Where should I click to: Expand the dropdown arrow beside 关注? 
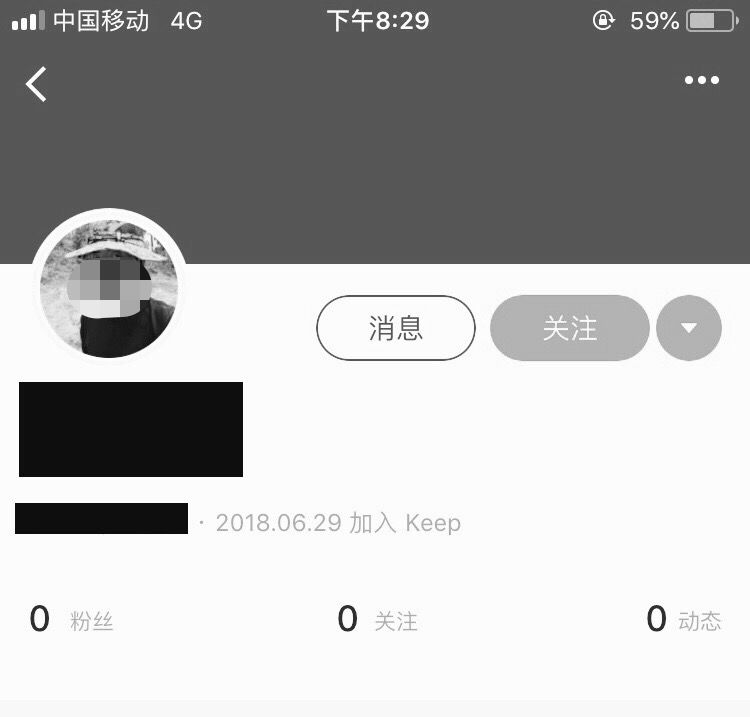tap(689, 328)
